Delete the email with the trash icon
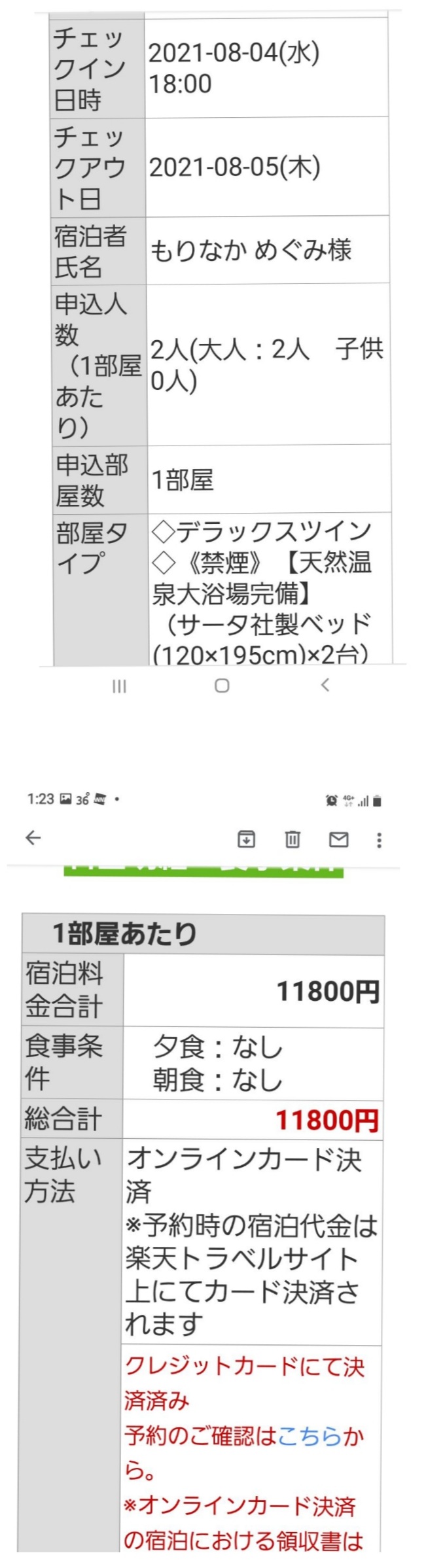426x1568 pixels. coord(293,839)
